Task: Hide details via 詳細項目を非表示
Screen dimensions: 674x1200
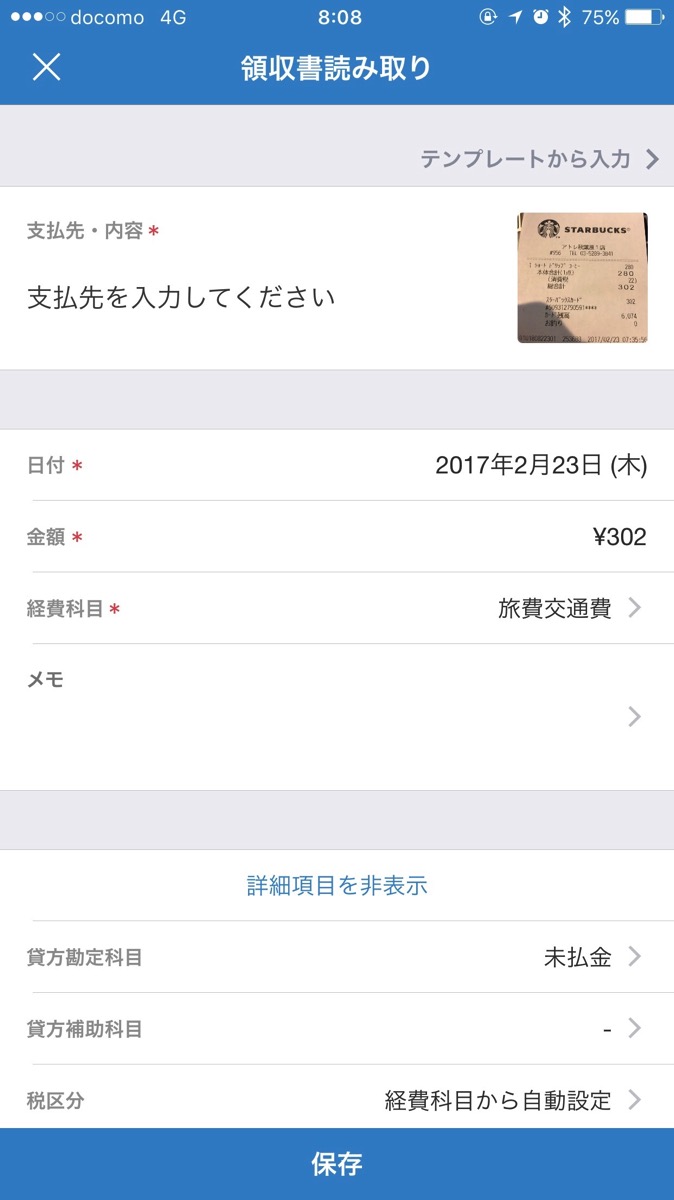Action: point(337,885)
